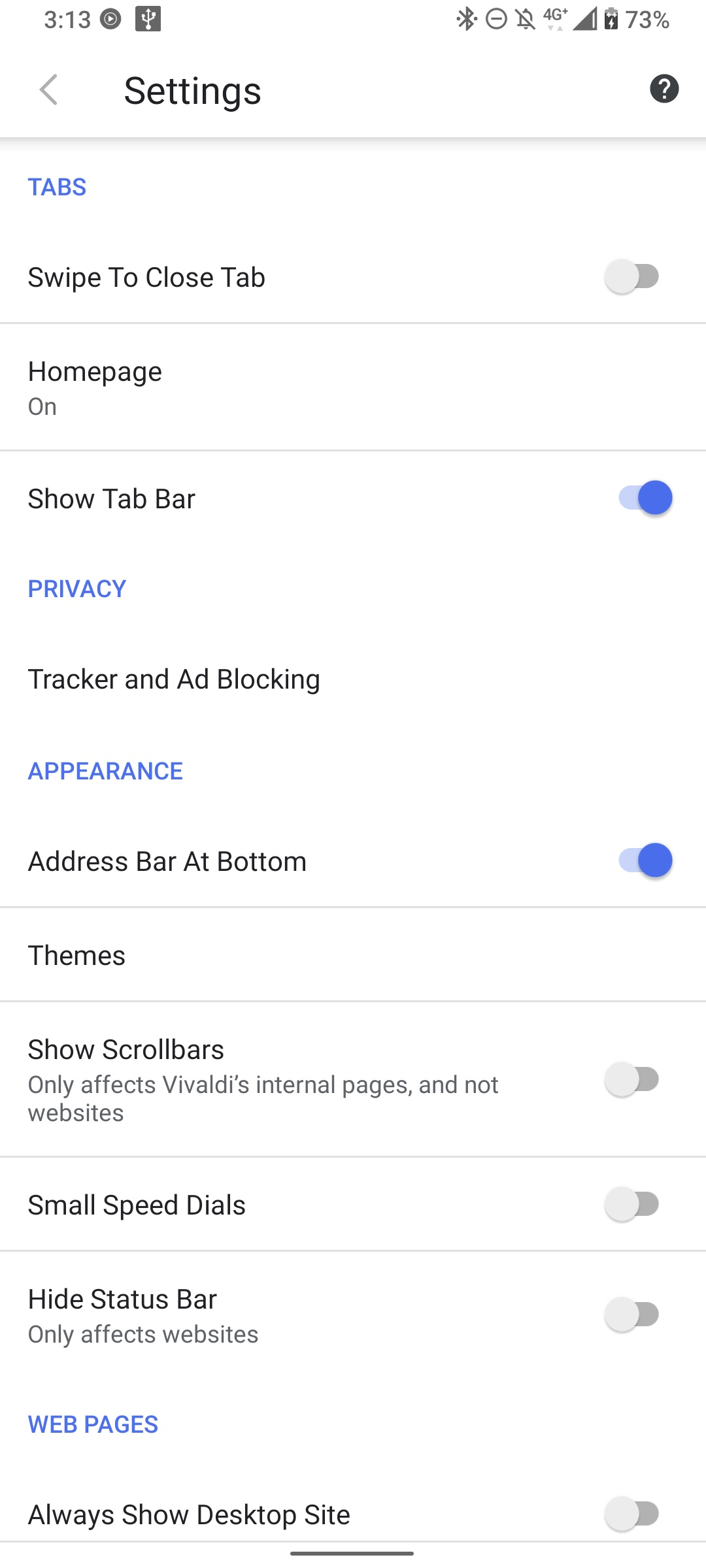Turn on Small Speed Dials
706x1568 pixels.
632,1204
